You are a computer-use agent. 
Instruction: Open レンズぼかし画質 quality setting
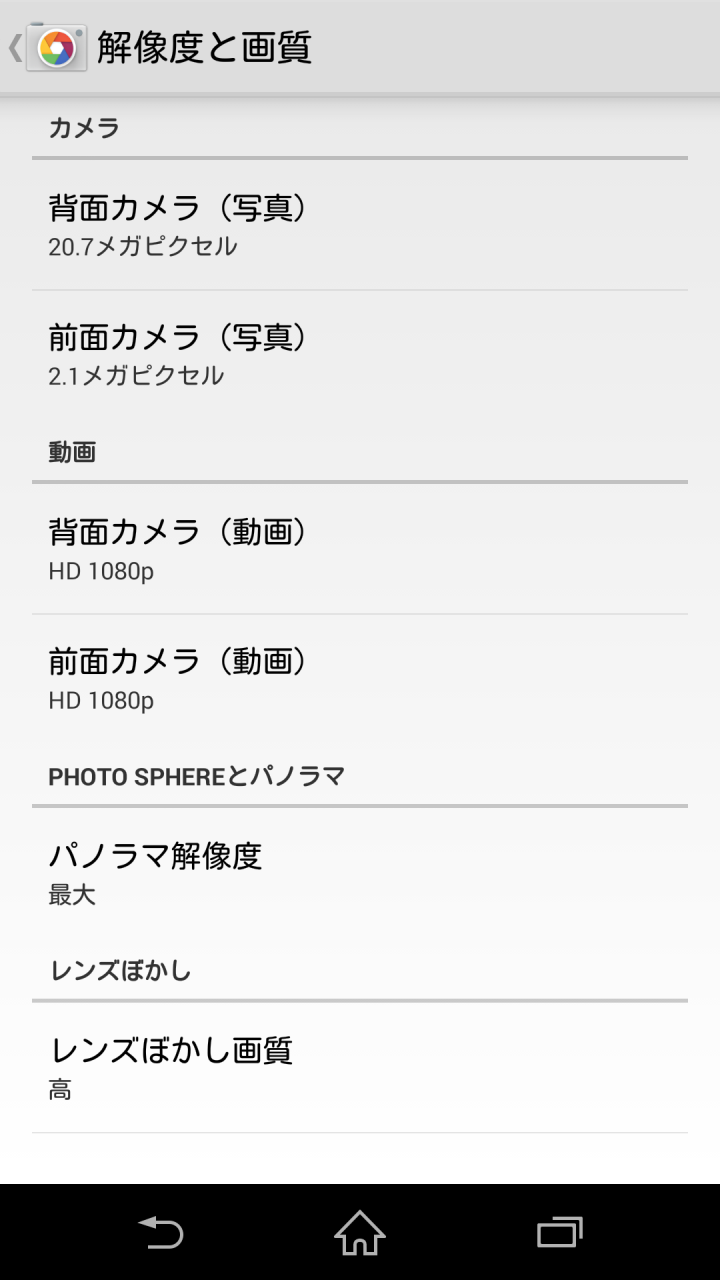[x=360, y=1068]
